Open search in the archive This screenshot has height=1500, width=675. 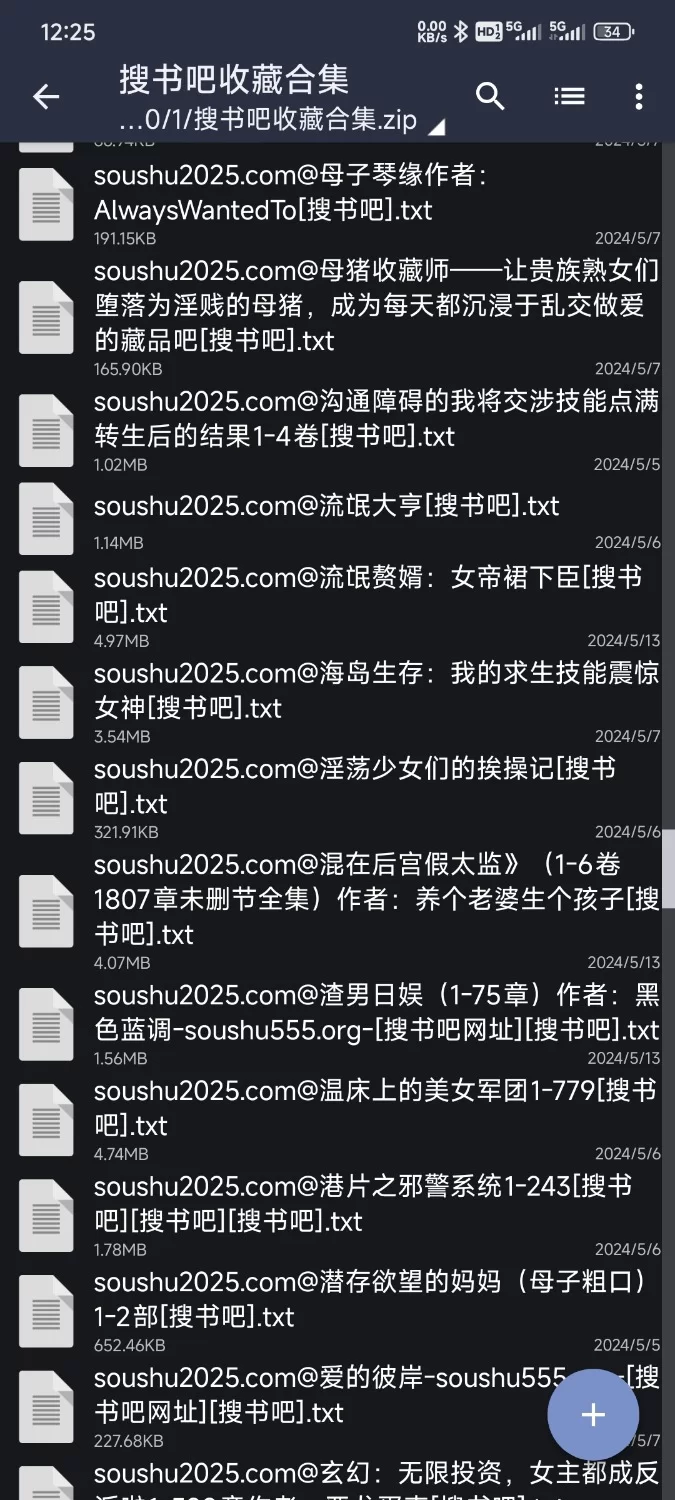tap(490, 96)
